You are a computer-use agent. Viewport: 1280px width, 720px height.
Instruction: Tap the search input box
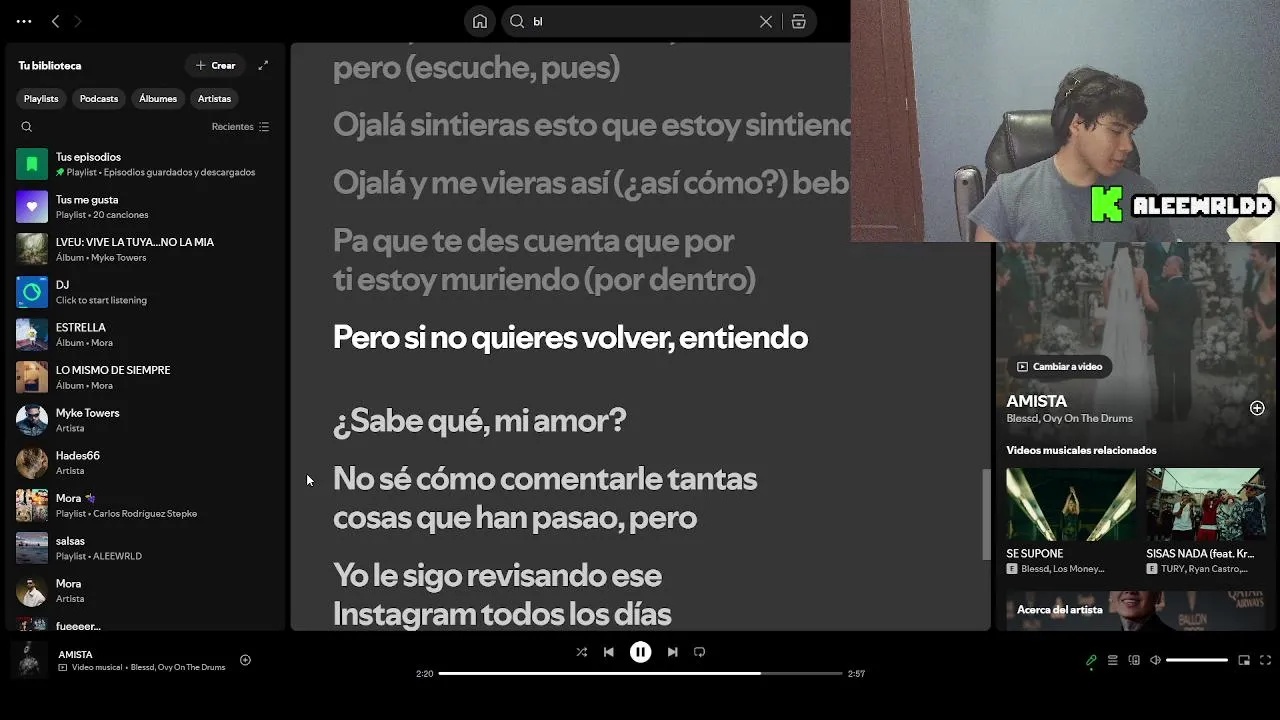pyautogui.click(x=640, y=21)
